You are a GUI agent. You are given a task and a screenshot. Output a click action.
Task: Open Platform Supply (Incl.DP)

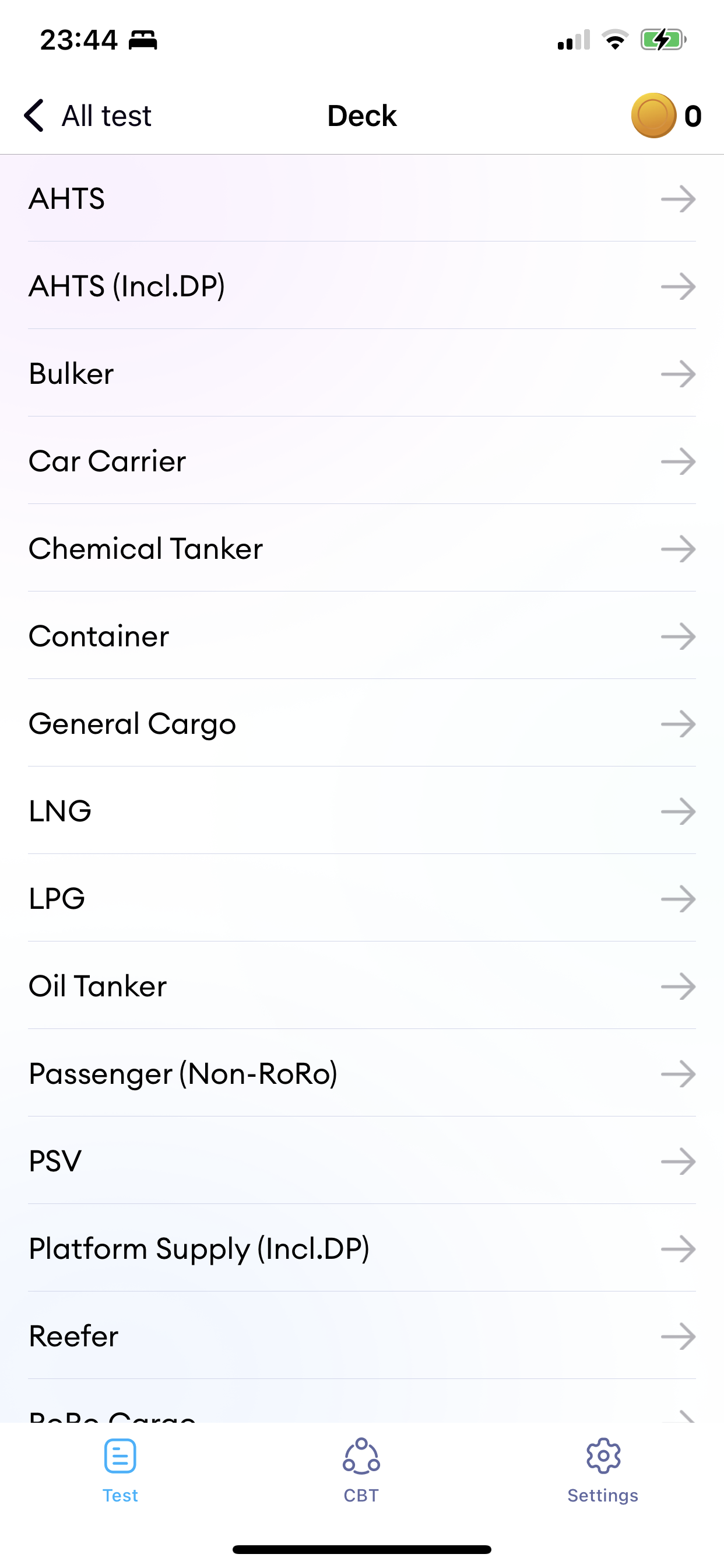point(362,1248)
